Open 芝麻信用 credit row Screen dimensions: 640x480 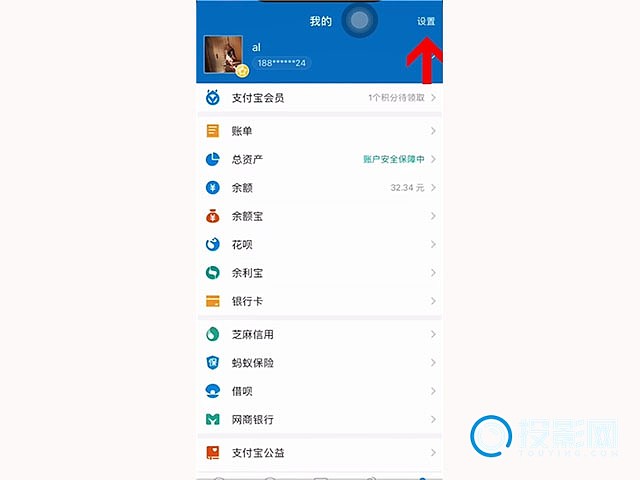click(320, 335)
